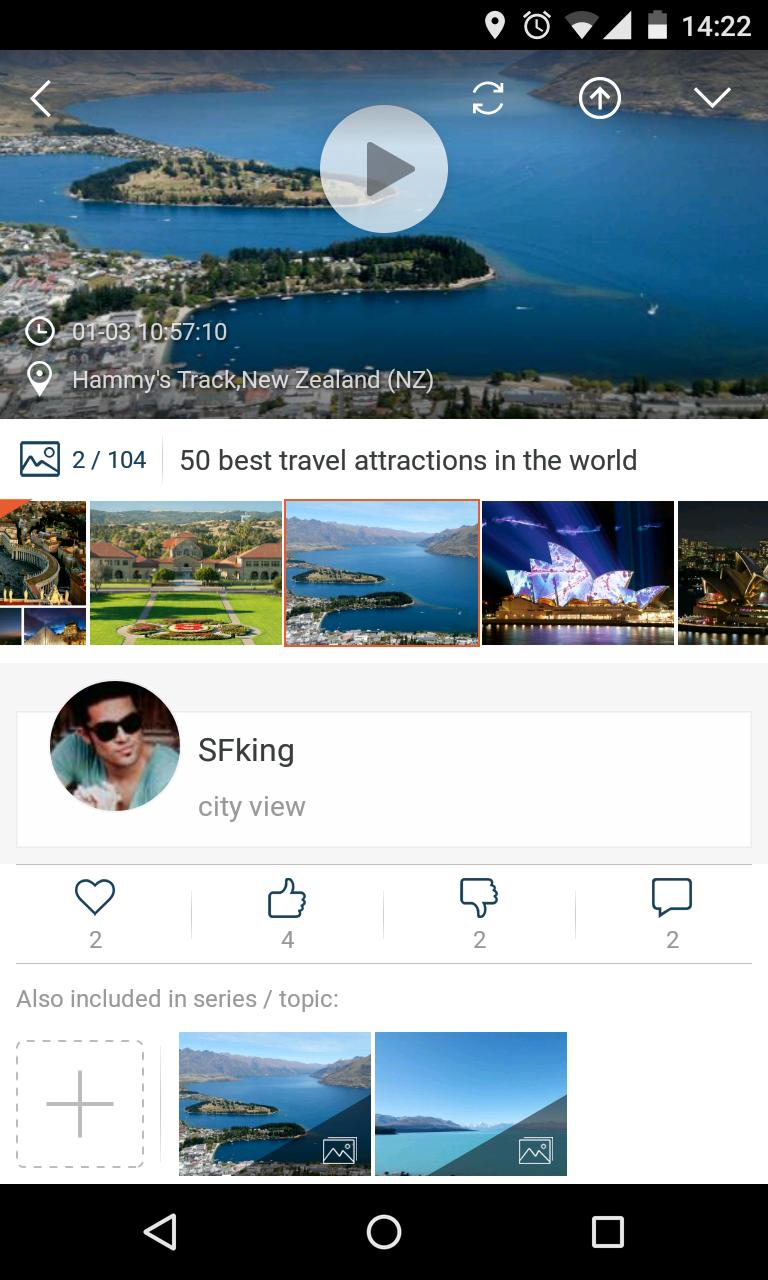Play the slideshow
The image size is (768, 1280).
pos(384,170)
